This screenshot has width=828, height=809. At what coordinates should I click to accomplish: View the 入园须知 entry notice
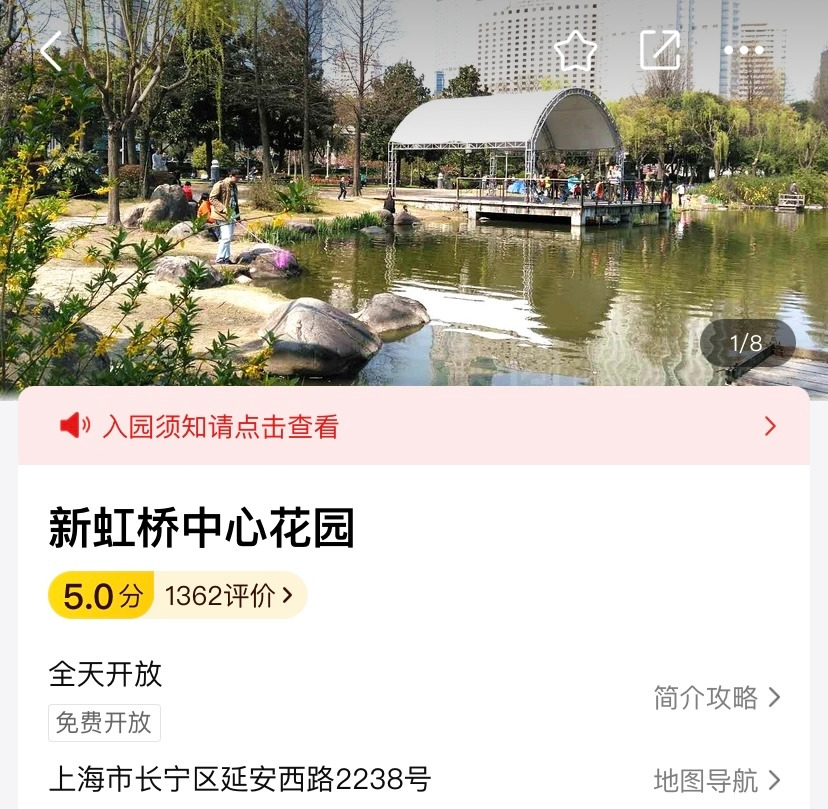pos(414,426)
